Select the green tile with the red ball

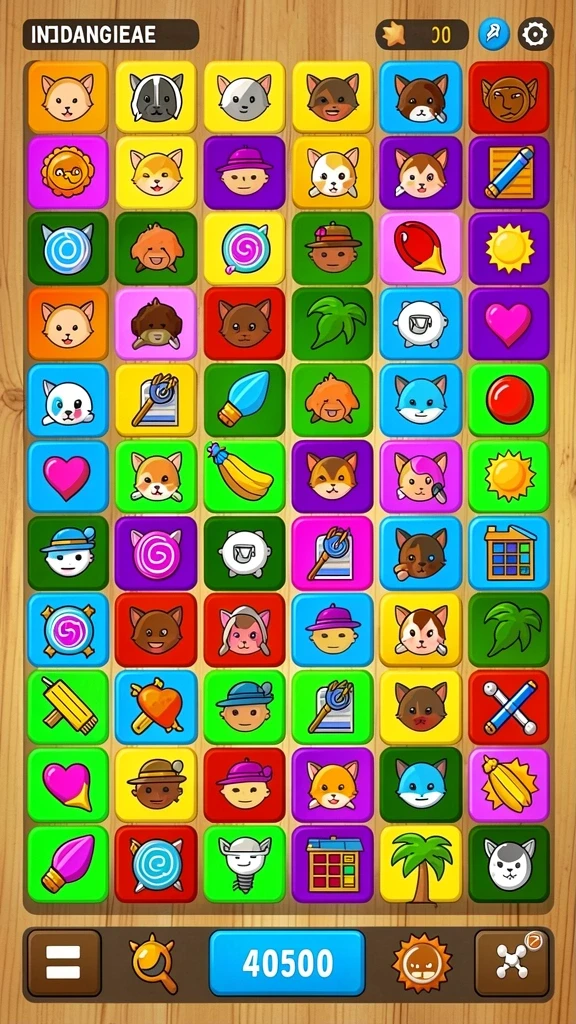pyautogui.click(x=509, y=400)
